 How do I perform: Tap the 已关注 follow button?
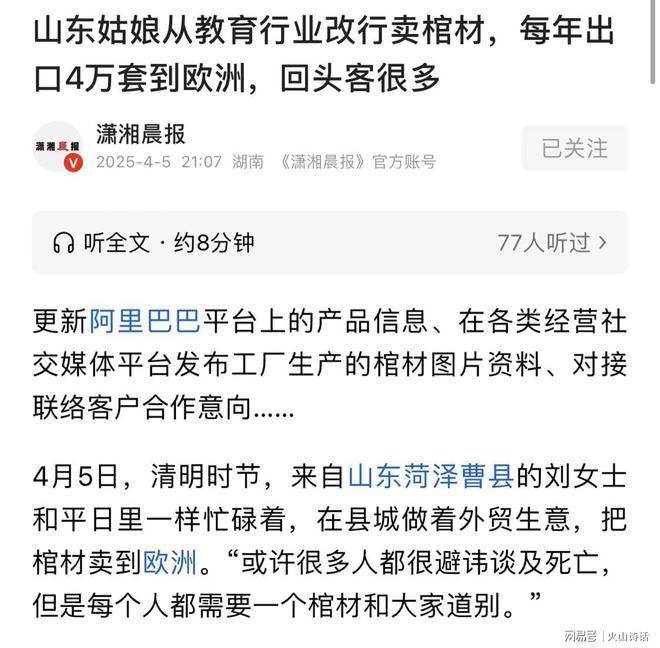point(574,149)
